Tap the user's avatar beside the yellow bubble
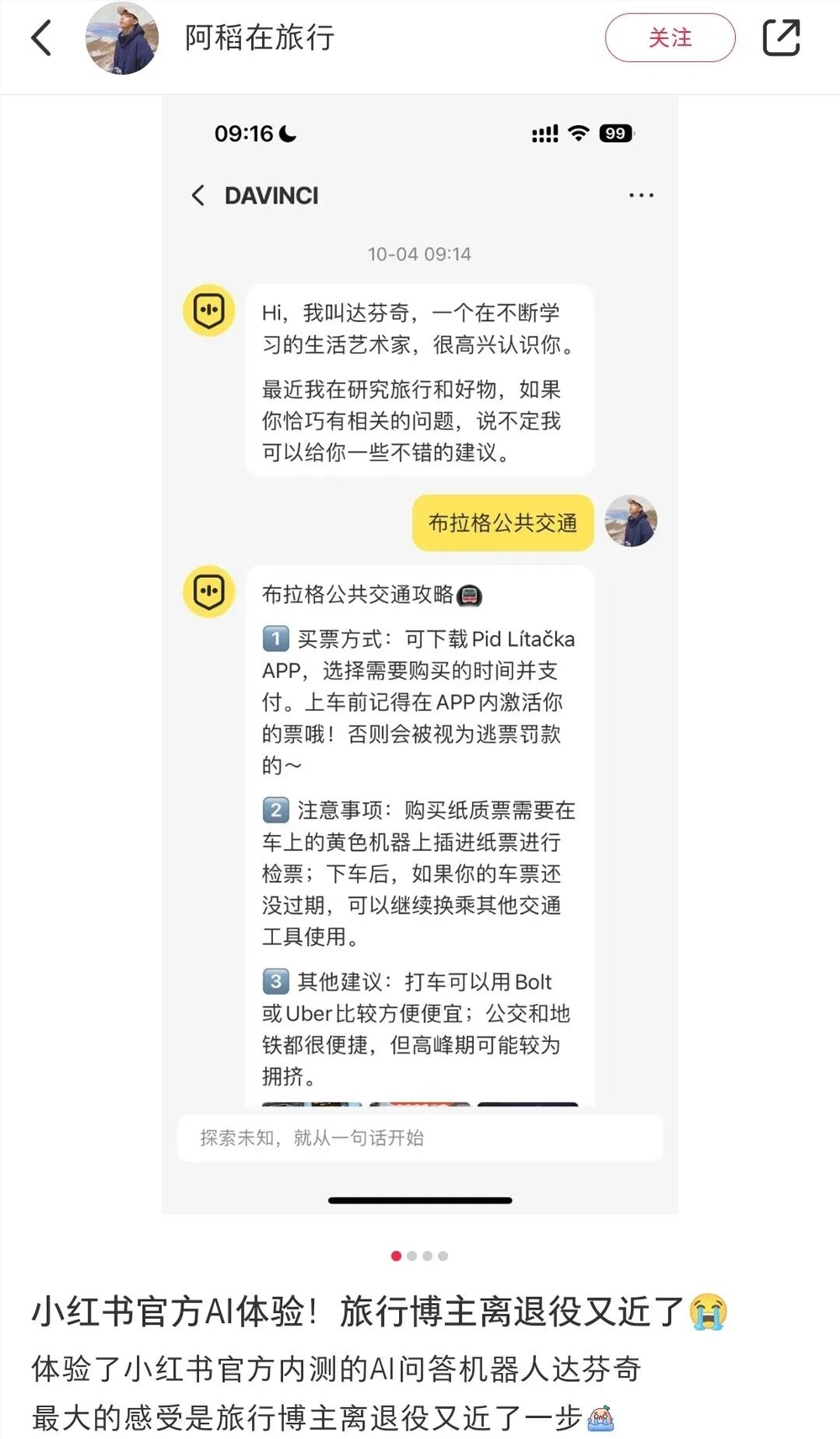The height and width of the screenshot is (1439, 840). 632,521
